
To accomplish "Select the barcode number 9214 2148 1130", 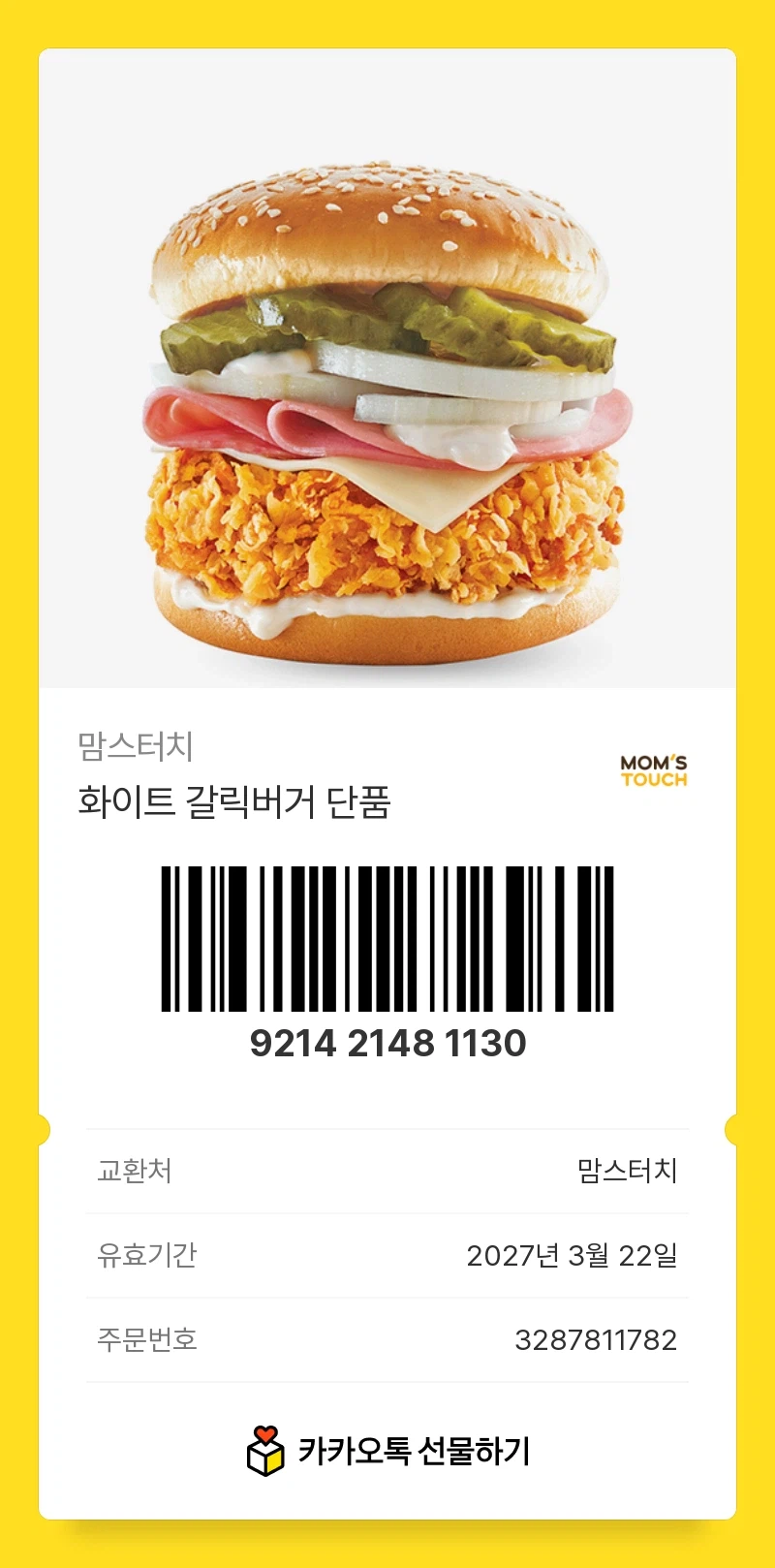I will click(387, 1044).
